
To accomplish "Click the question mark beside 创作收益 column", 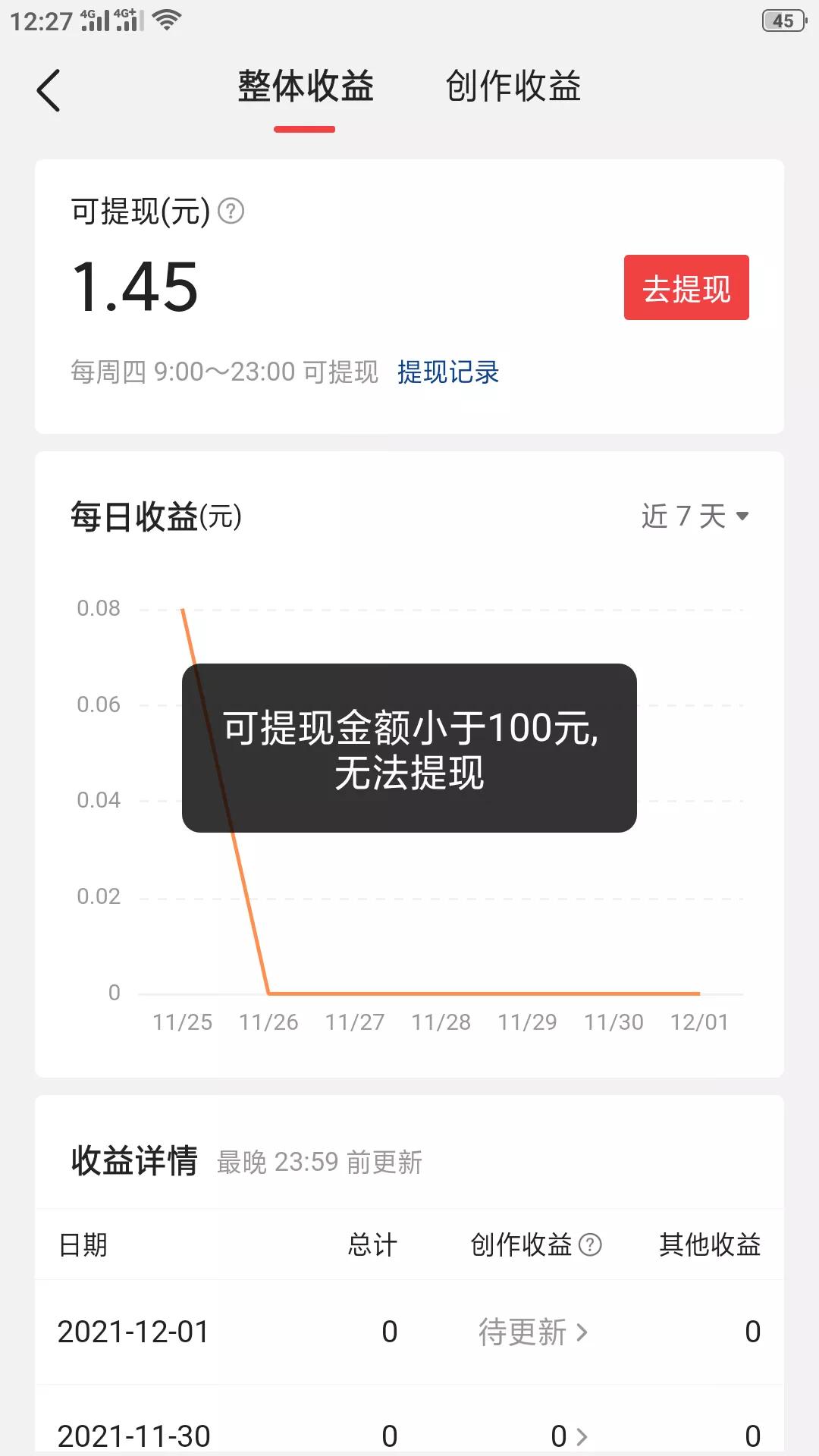I will click(590, 1244).
